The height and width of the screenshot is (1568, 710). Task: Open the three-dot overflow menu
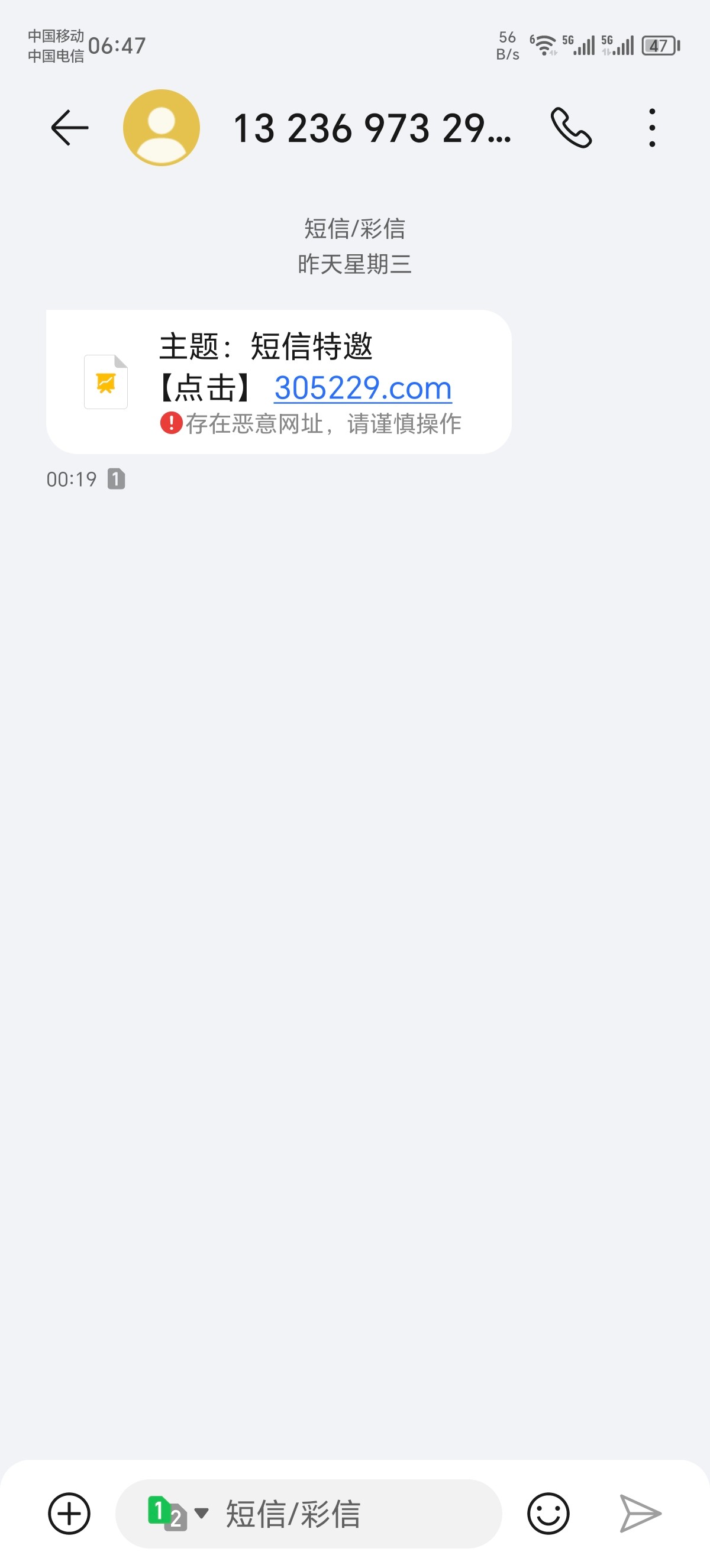652,128
